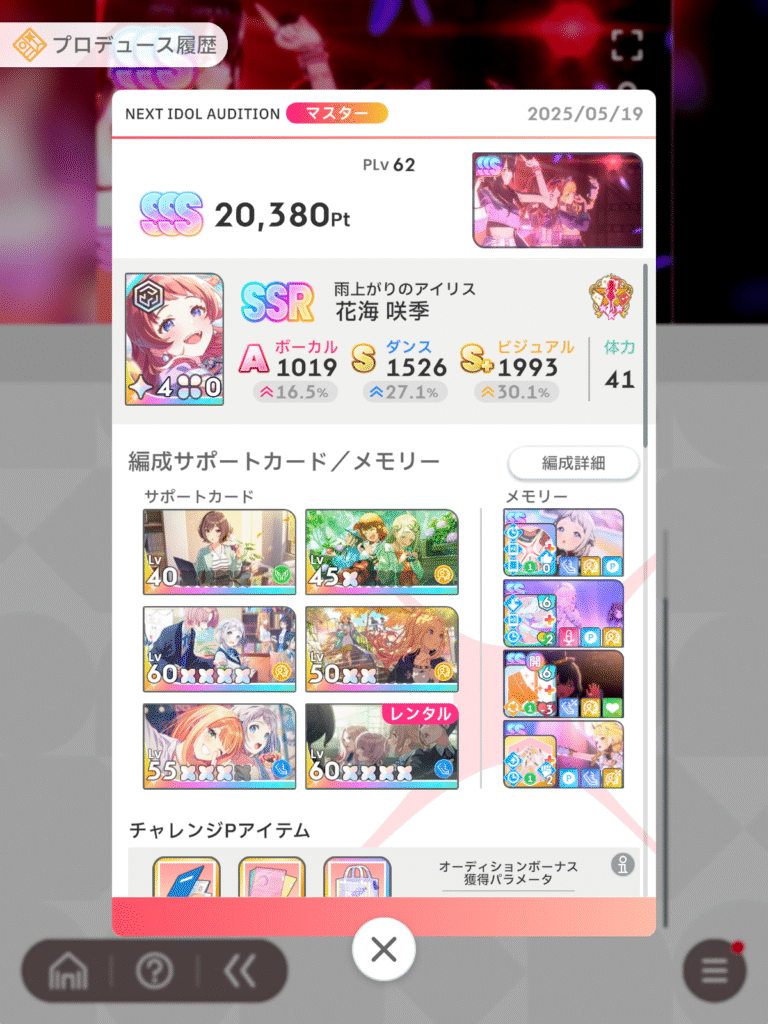This screenshot has height=1024, width=768.
Task: Open 編成詳細 formation details
Action: click(573, 463)
